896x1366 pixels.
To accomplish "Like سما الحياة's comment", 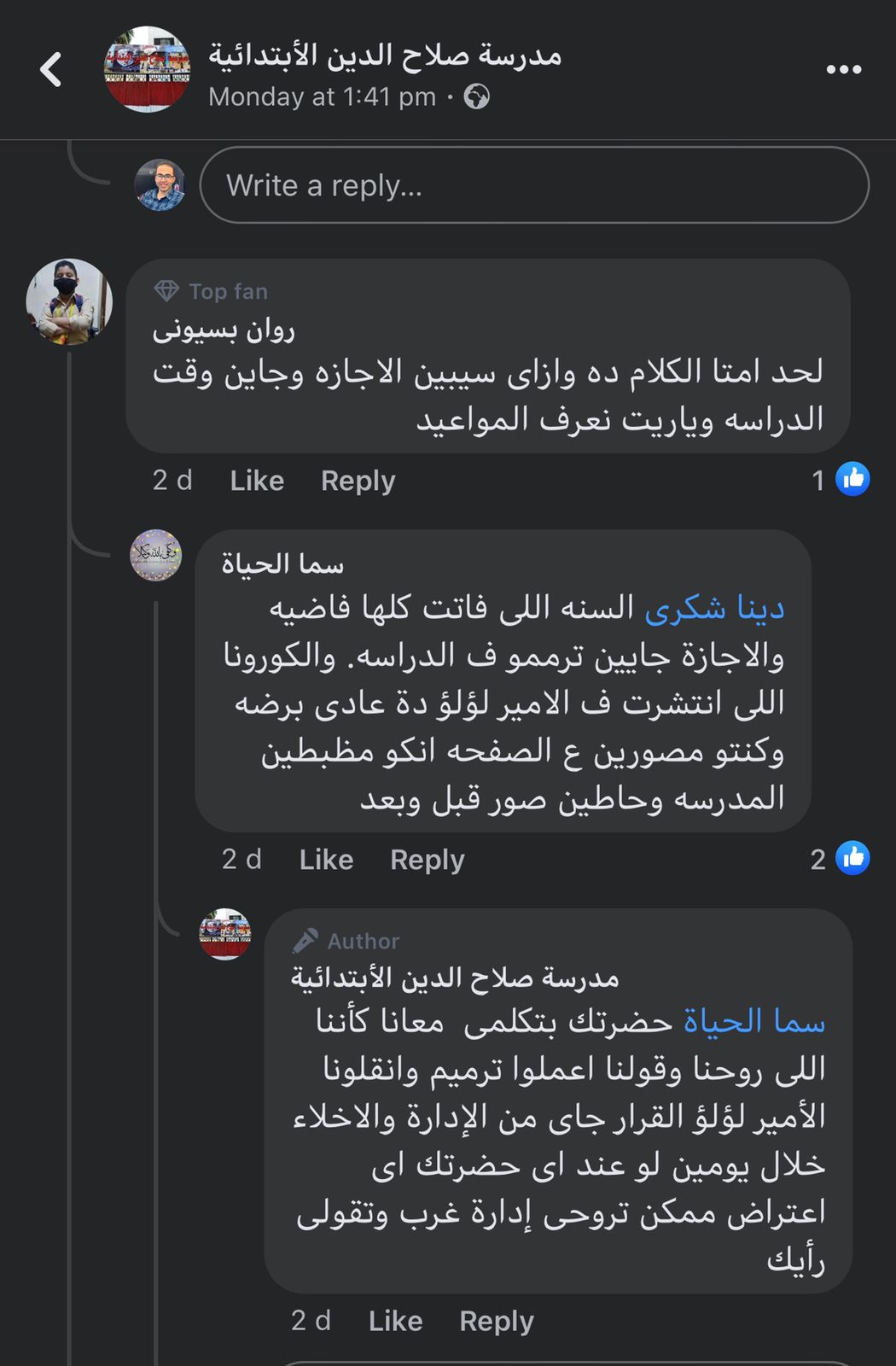I will (326, 860).
